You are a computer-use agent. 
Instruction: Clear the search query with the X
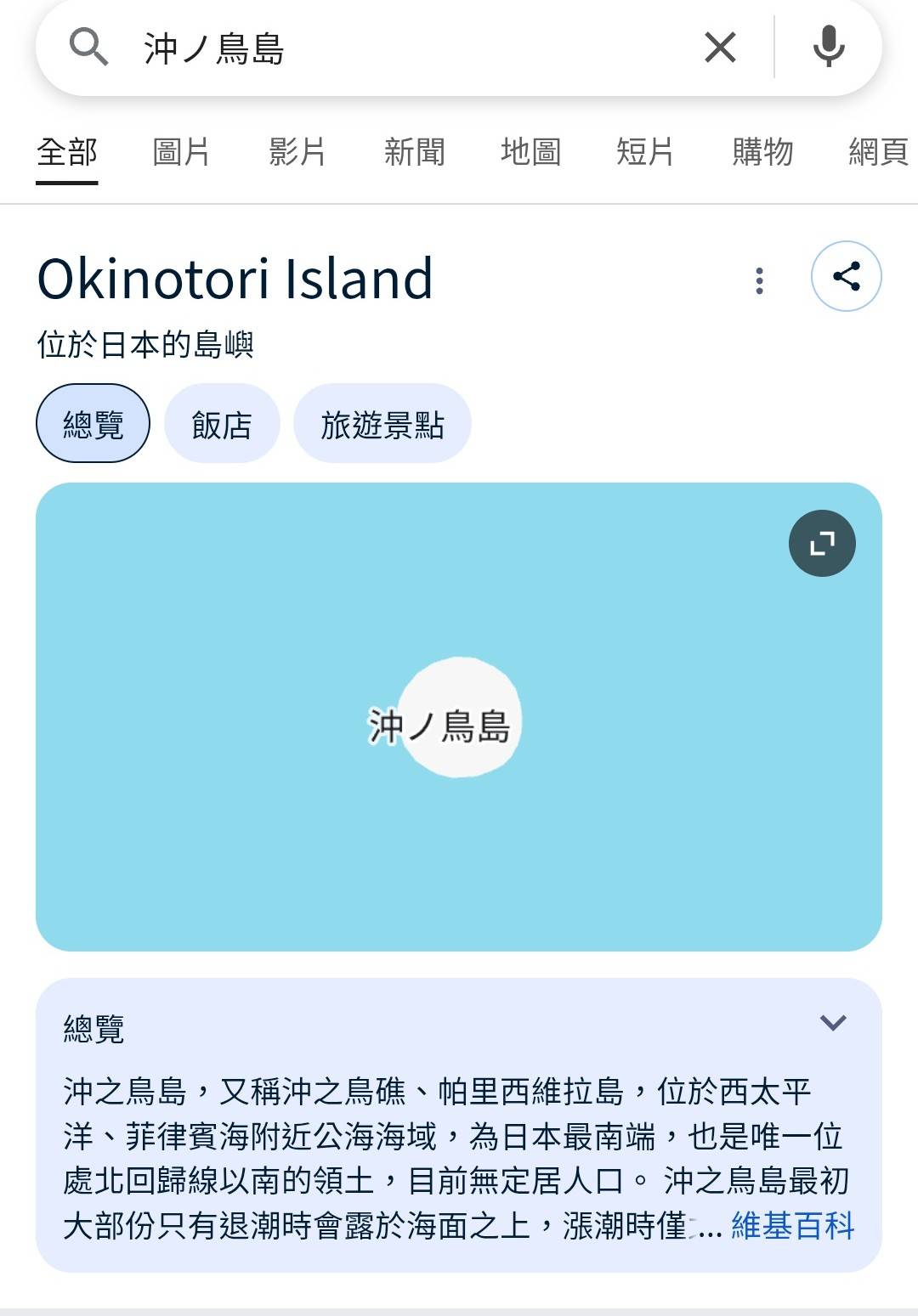[x=720, y=48]
